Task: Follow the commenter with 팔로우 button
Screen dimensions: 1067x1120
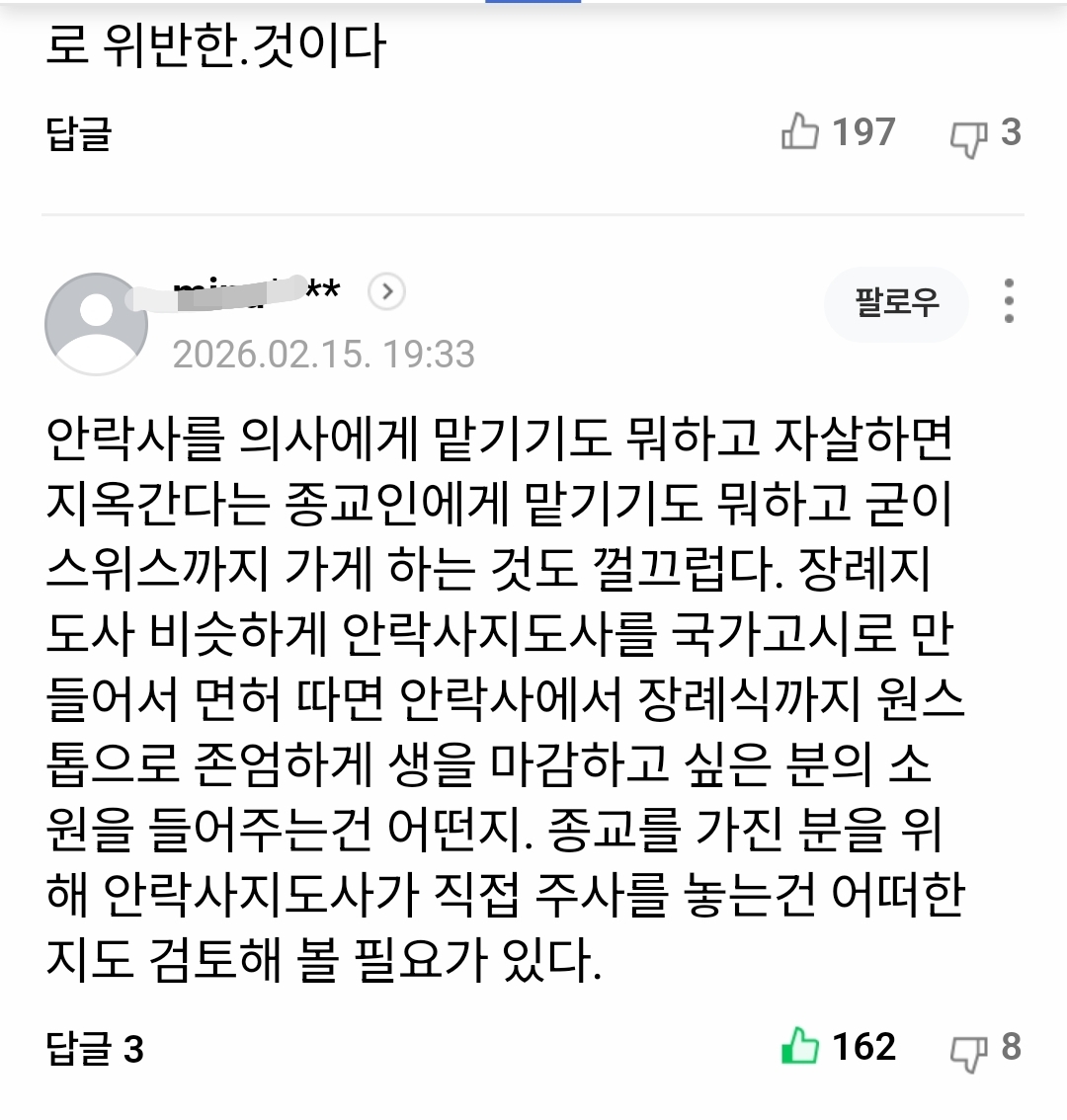Action: 896,302
